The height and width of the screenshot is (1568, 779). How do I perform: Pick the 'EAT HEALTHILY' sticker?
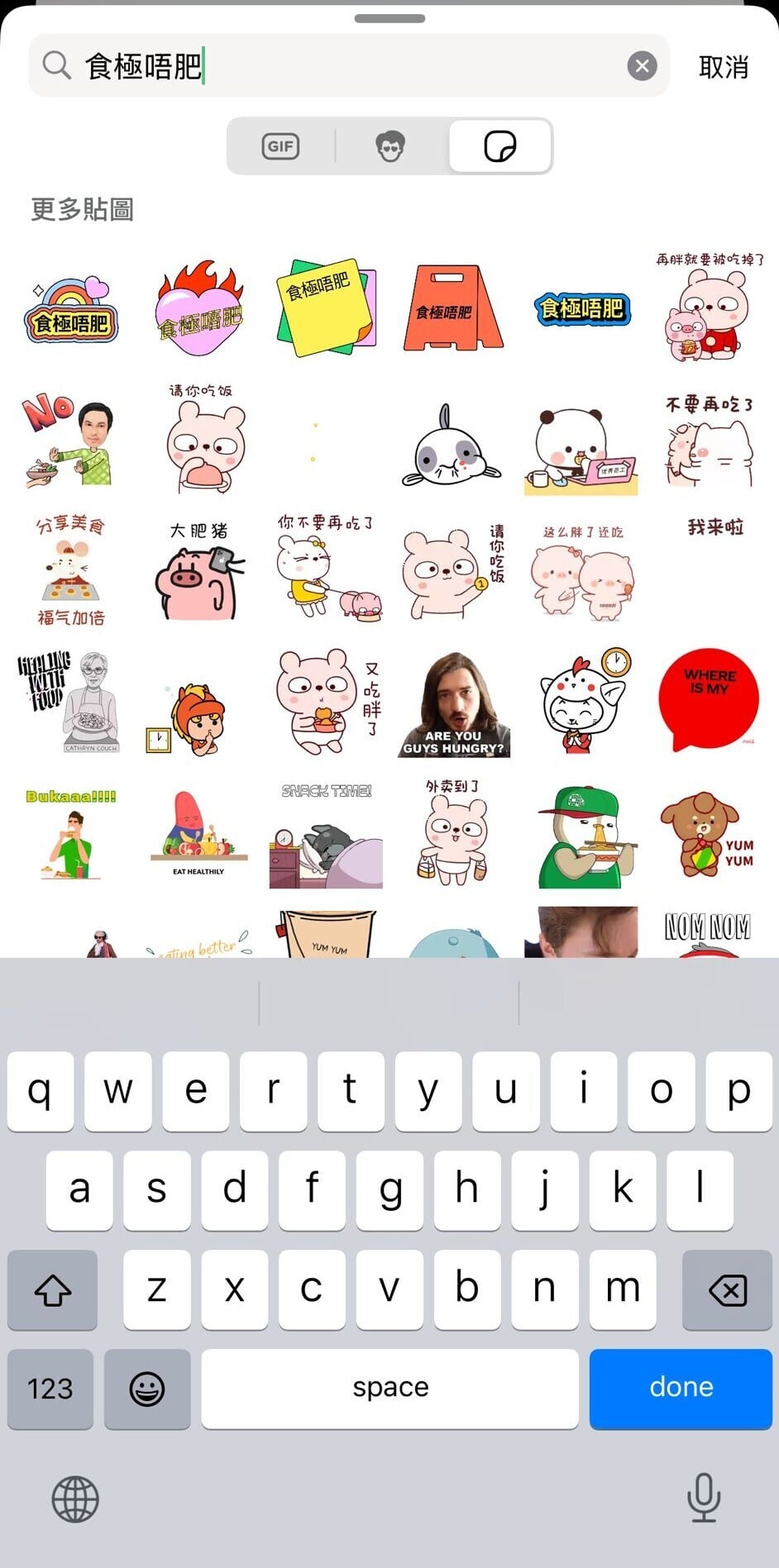coord(198,835)
